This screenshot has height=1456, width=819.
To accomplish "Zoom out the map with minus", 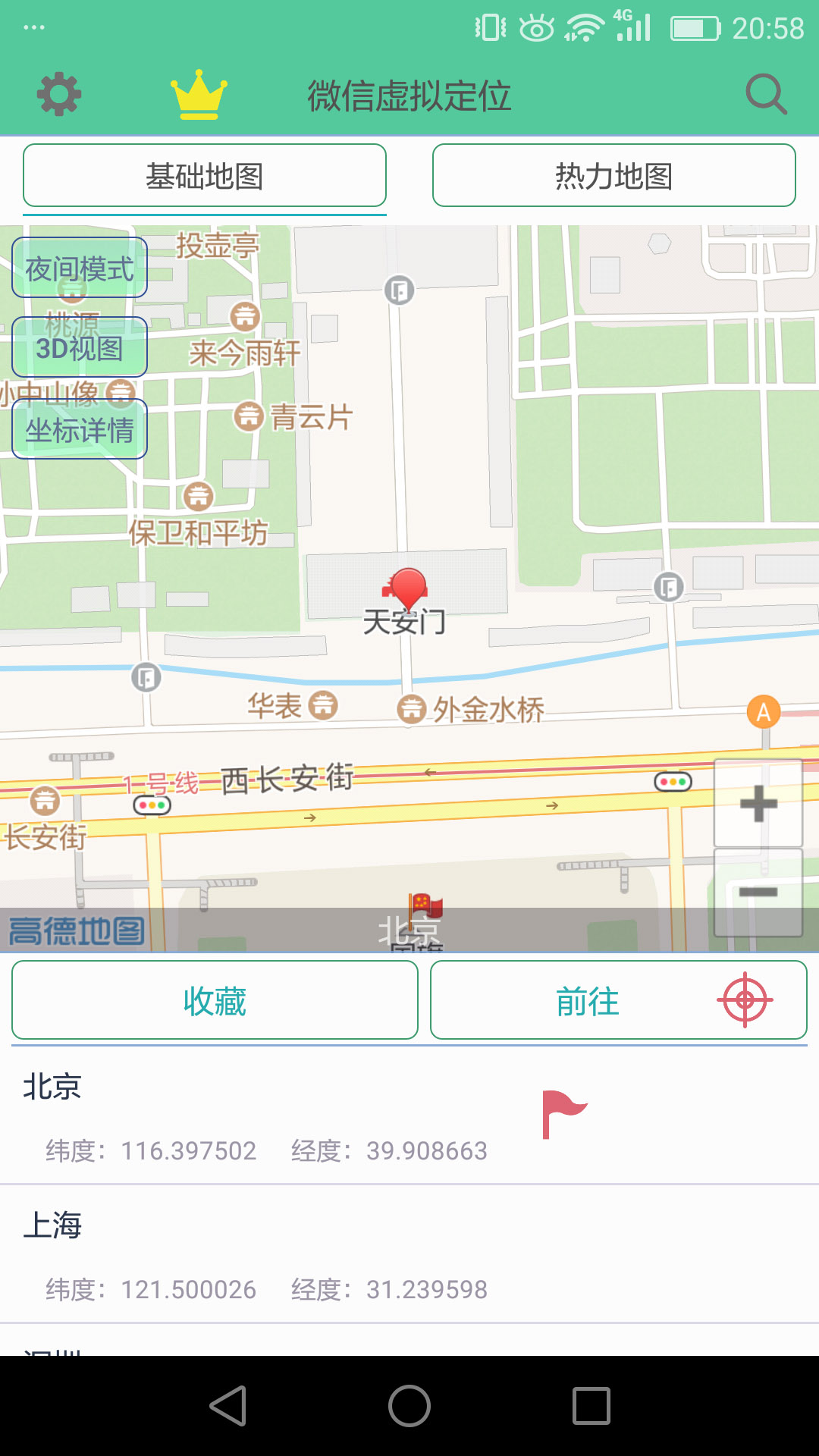I will [x=758, y=893].
